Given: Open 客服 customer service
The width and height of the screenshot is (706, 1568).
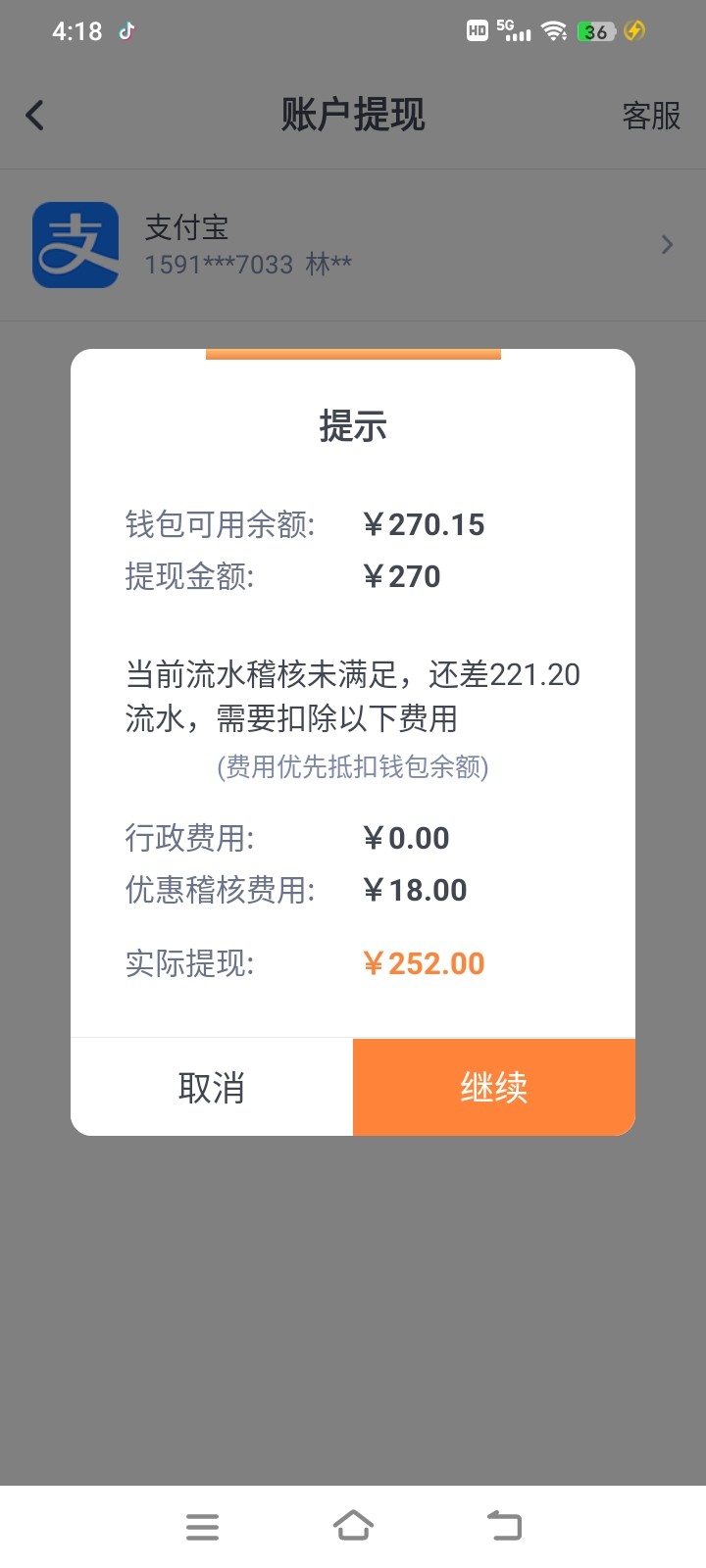Looking at the screenshot, I should [x=651, y=116].
